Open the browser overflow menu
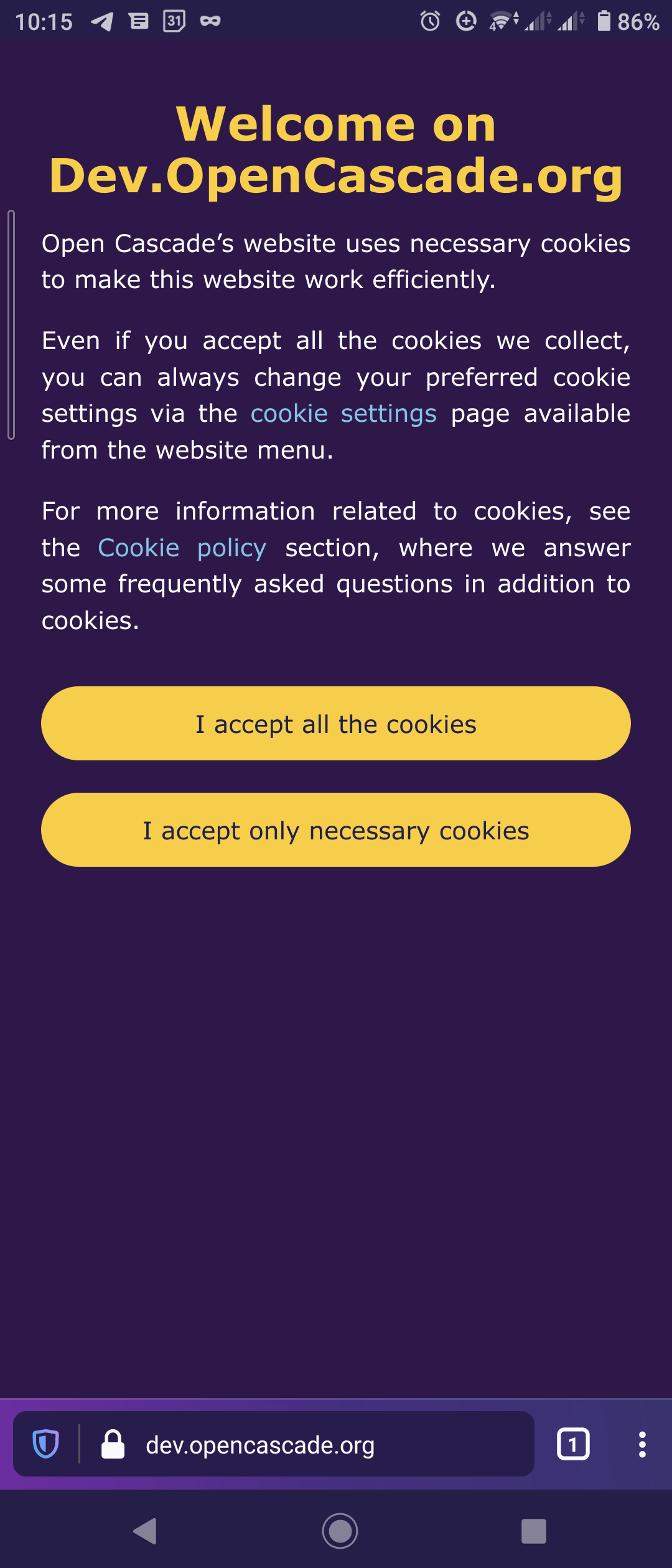The image size is (672, 1568). pyautogui.click(x=642, y=1444)
